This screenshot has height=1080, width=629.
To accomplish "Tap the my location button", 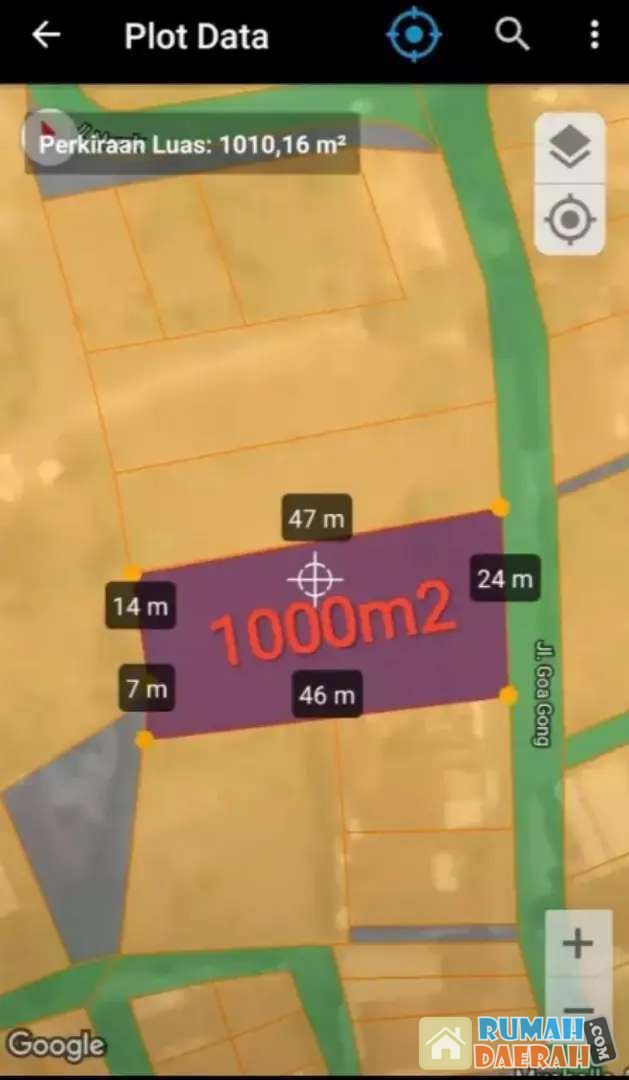I will click(x=570, y=219).
